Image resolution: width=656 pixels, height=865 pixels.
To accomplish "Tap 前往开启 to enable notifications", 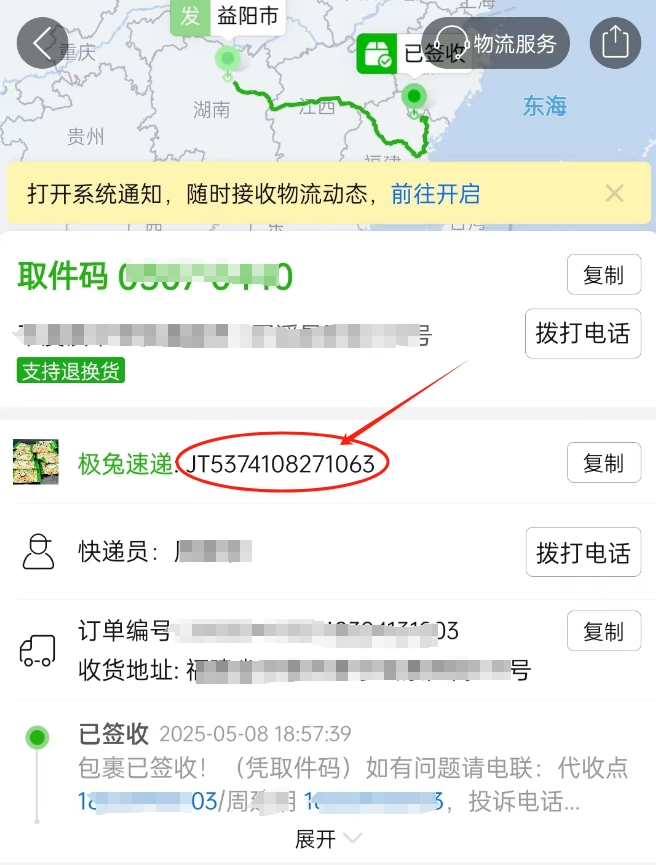I will (435, 194).
